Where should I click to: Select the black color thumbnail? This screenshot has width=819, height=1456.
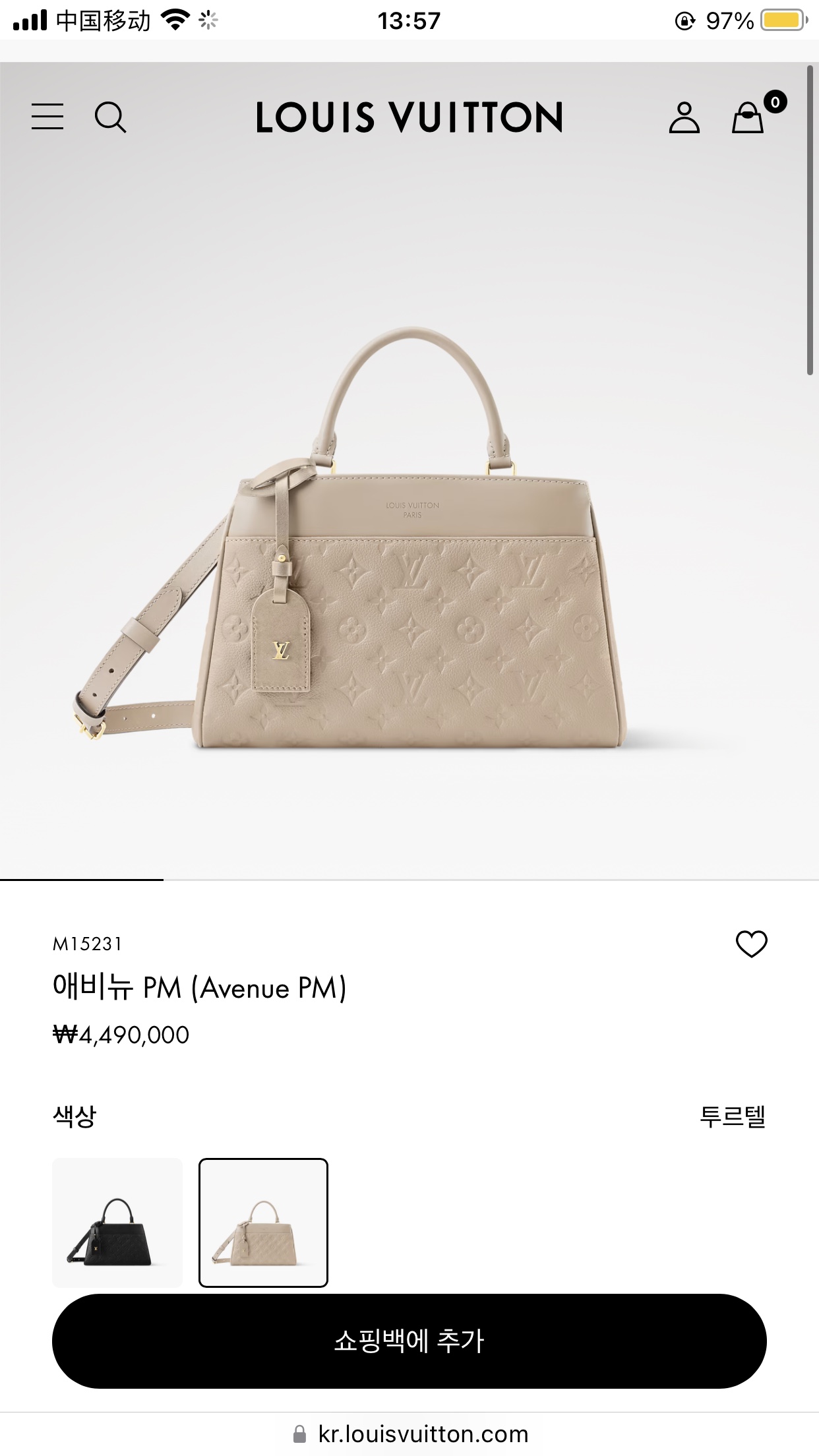(x=117, y=1223)
